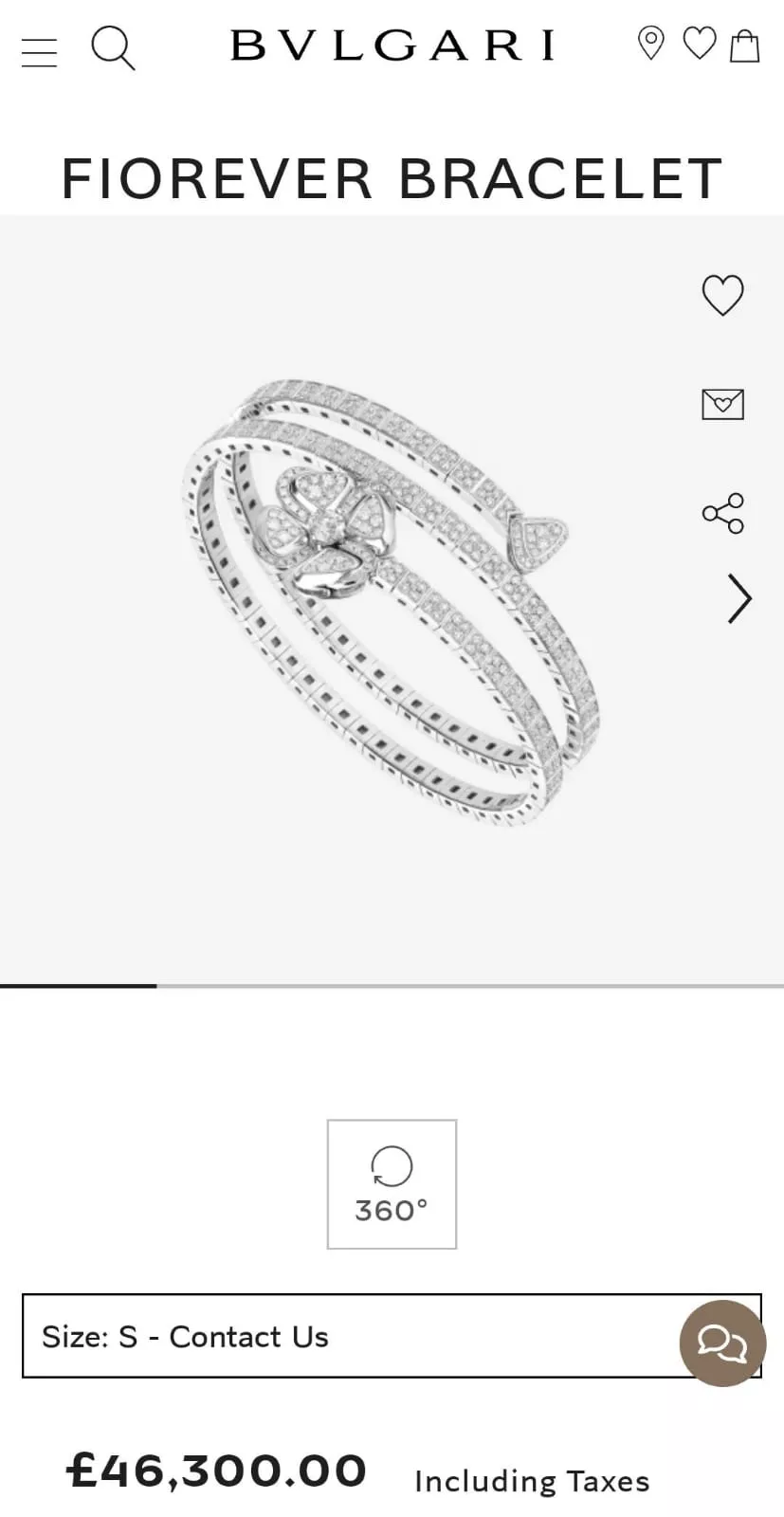This screenshot has width=784, height=1517.
Task: Show the next product image
Action: [x=739, y=598]
